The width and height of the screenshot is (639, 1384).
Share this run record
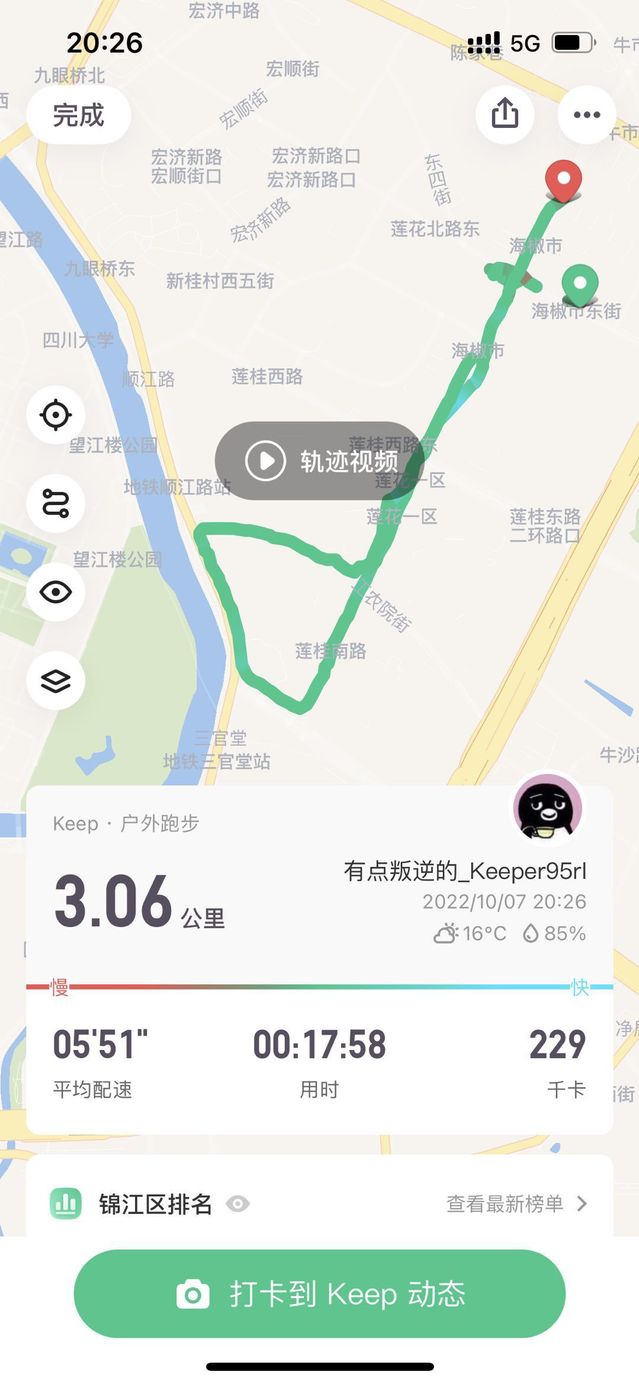tap(505, 114)
